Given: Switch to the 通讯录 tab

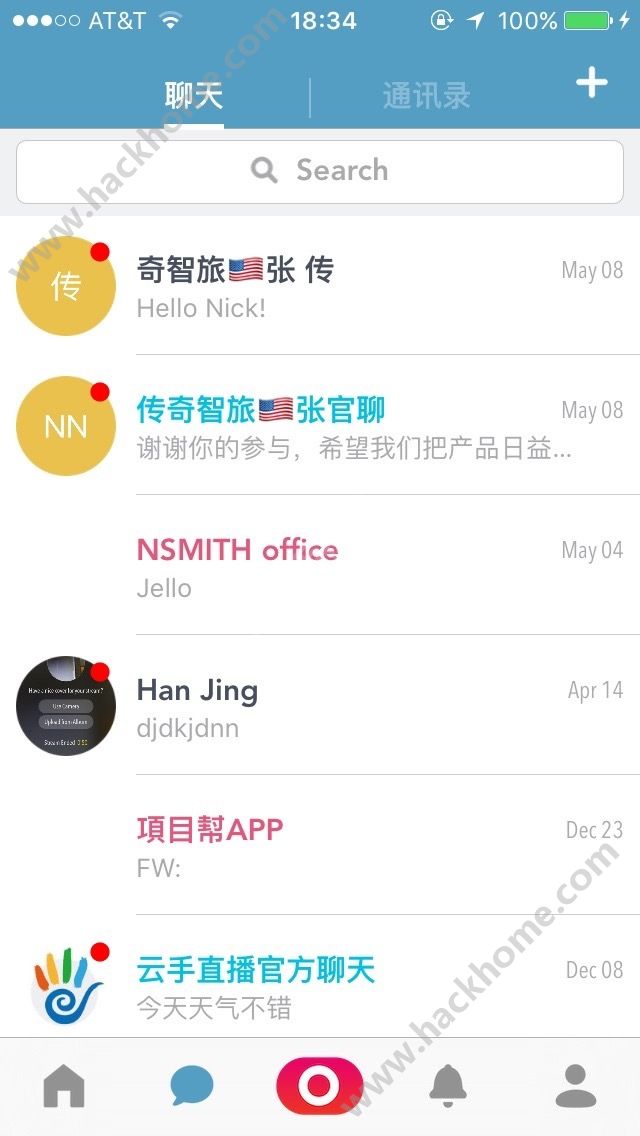Looking at the screenshot, I should click(x=426, y=96).
